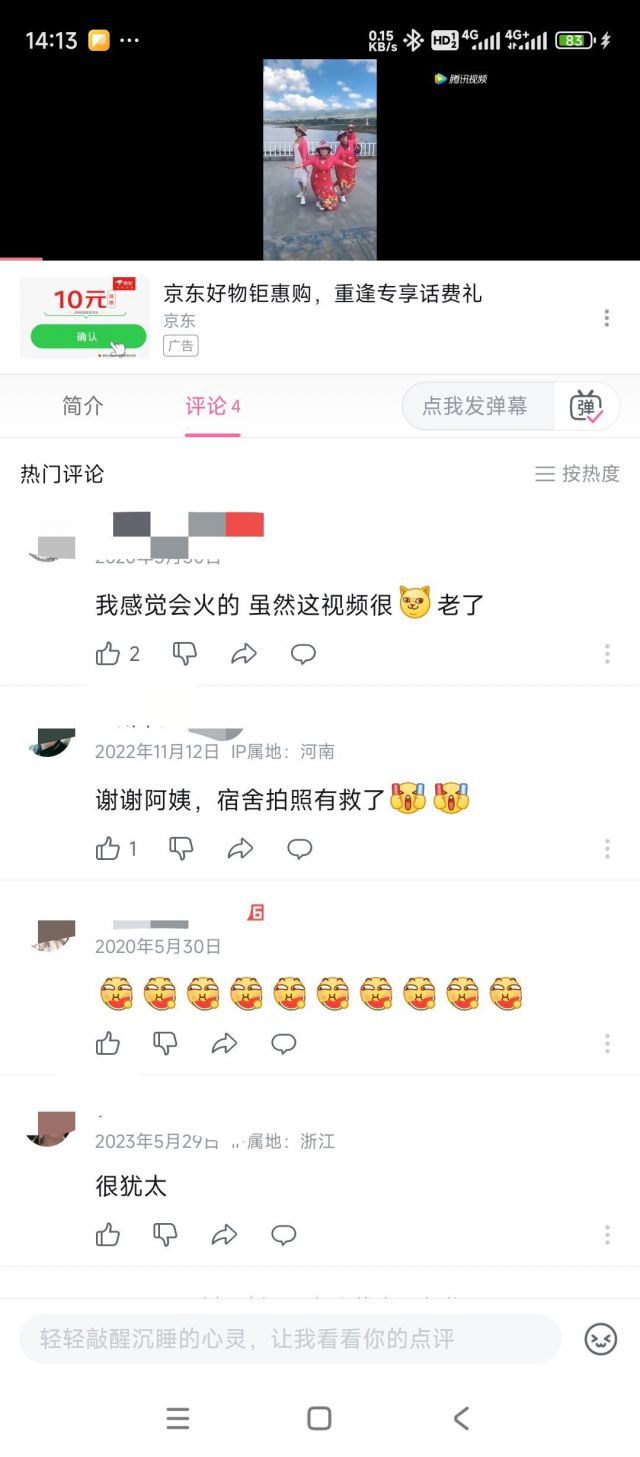The height and width of the screenshot is (1457, 640).
Task: Open the 点我发弹幕 danmaku input
Action: click(474, 406)
